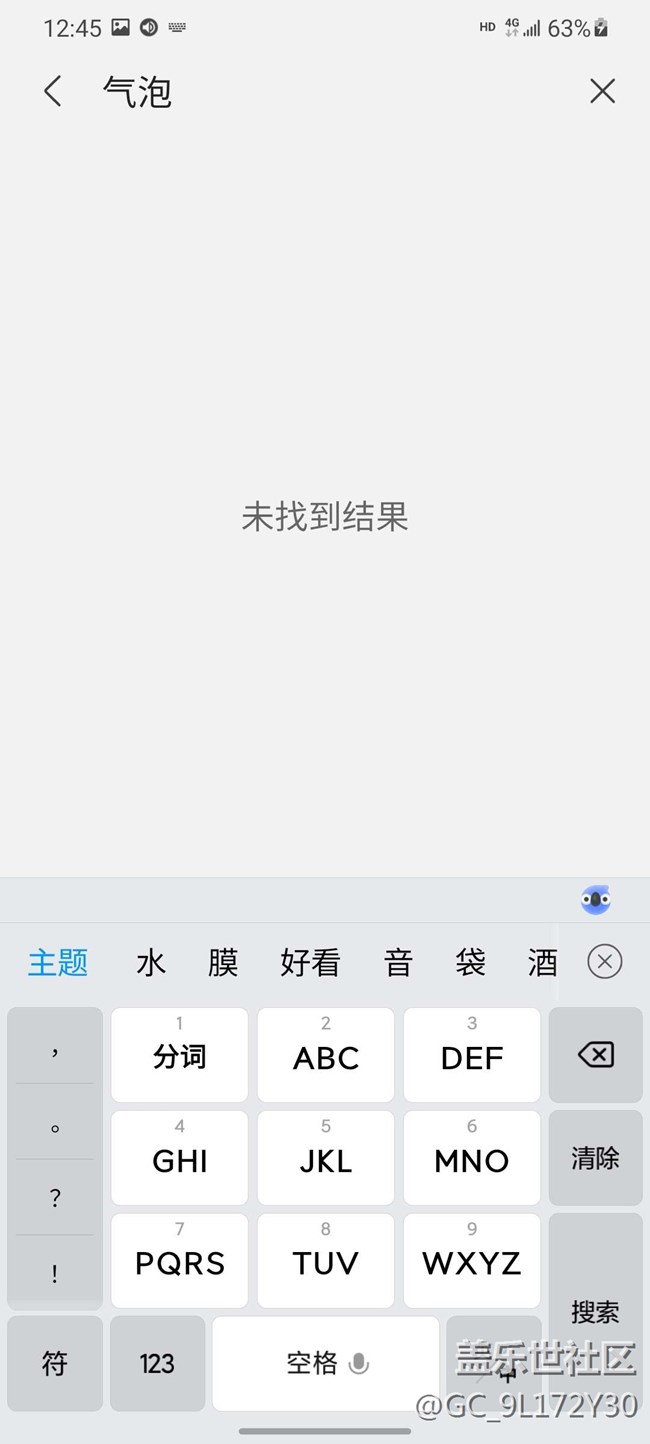650x1444 pixels.
Task: Open the keyboard assistant icon
Action: [x=596, y=900]
